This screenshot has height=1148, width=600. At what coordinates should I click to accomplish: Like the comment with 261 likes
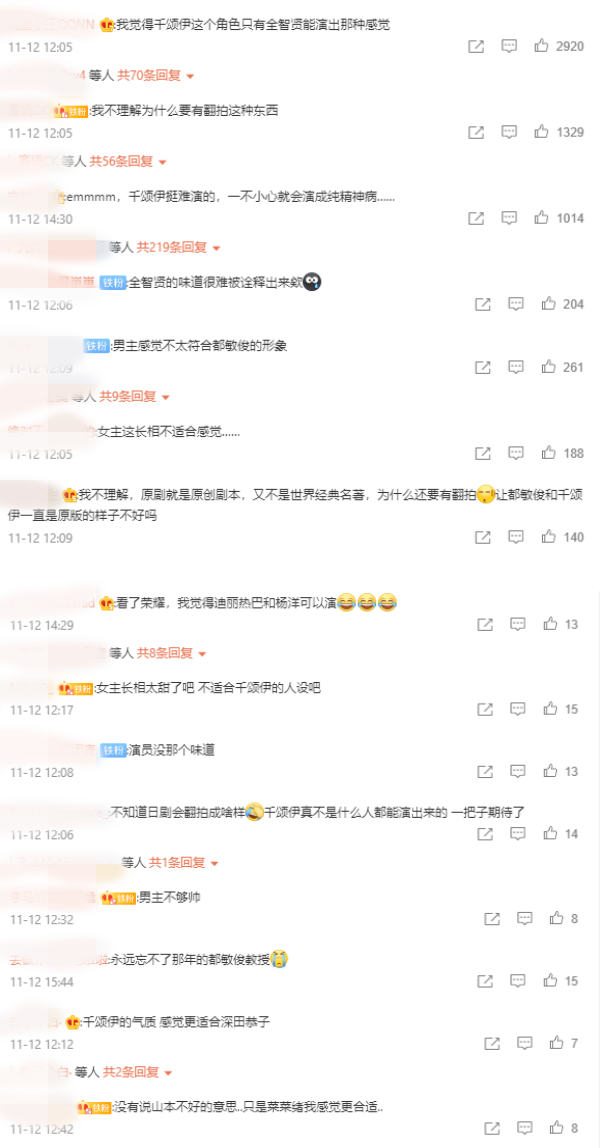548,368
